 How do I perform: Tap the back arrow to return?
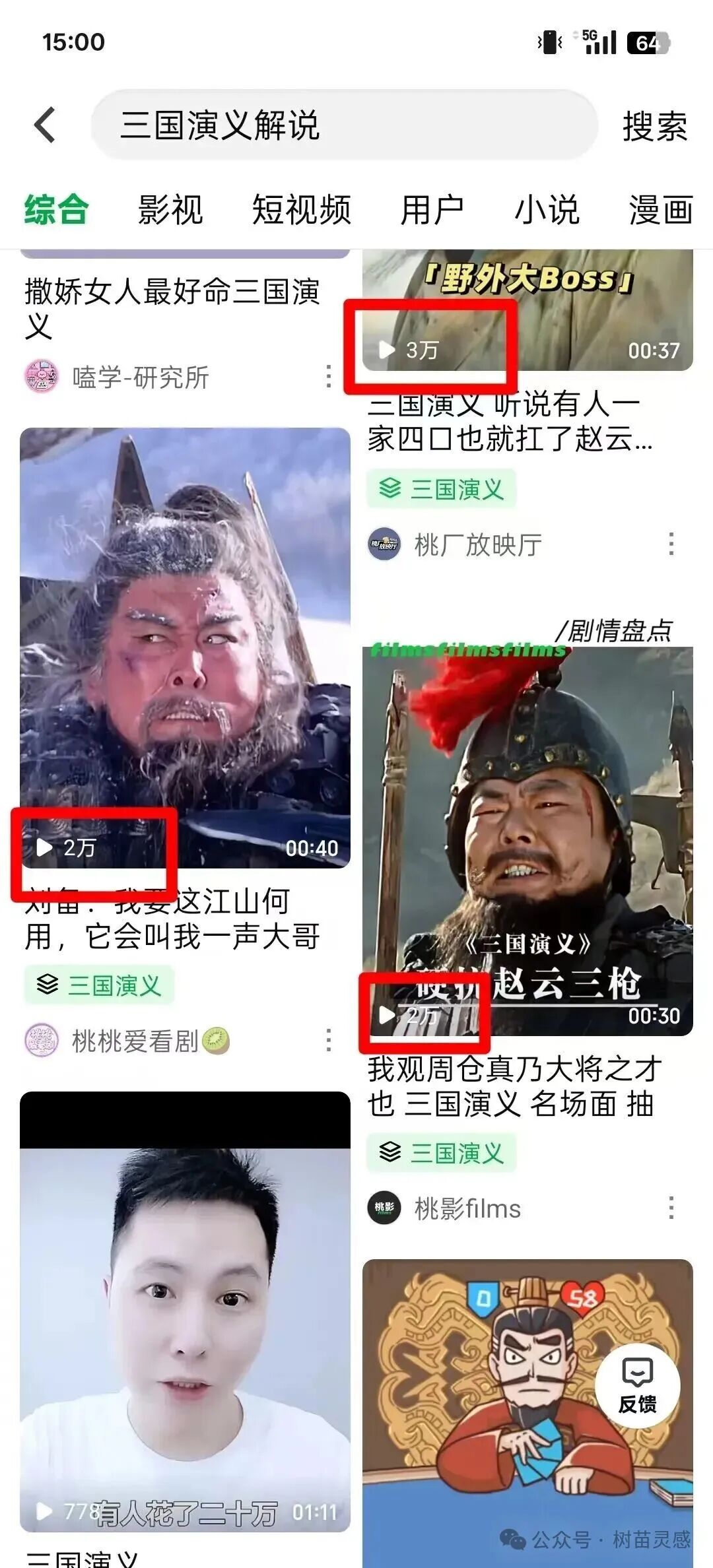click(44, 126)
